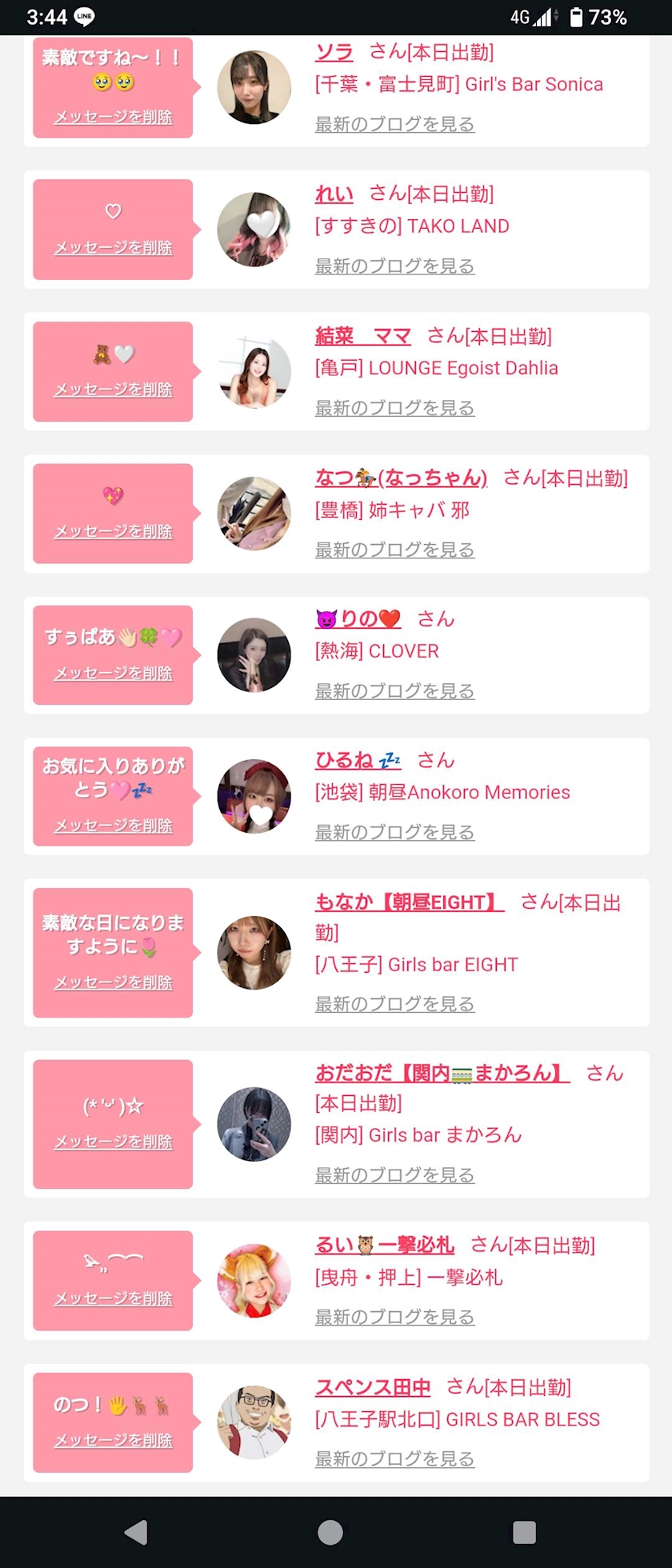Delete the message sent to スペンス田中
The width and height of the screenshot is (672, 1568).
[113, 1441]
